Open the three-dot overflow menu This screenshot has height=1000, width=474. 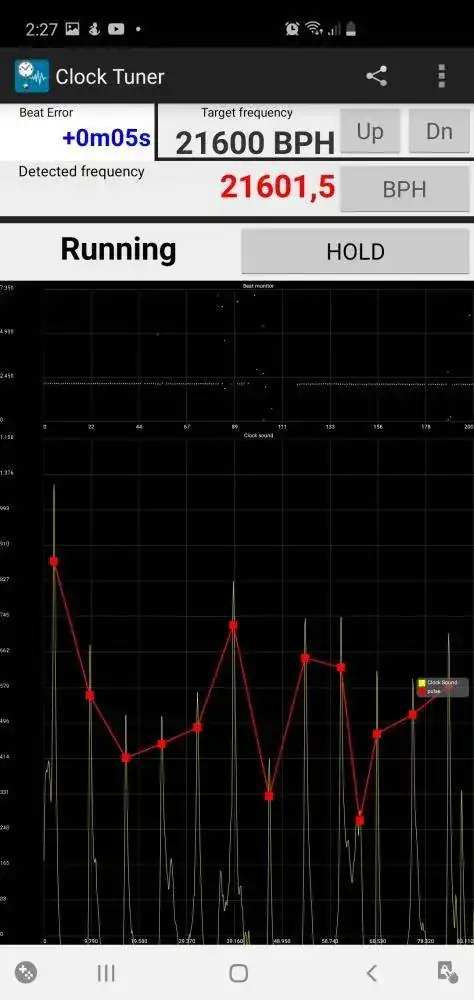pos(441,77)
